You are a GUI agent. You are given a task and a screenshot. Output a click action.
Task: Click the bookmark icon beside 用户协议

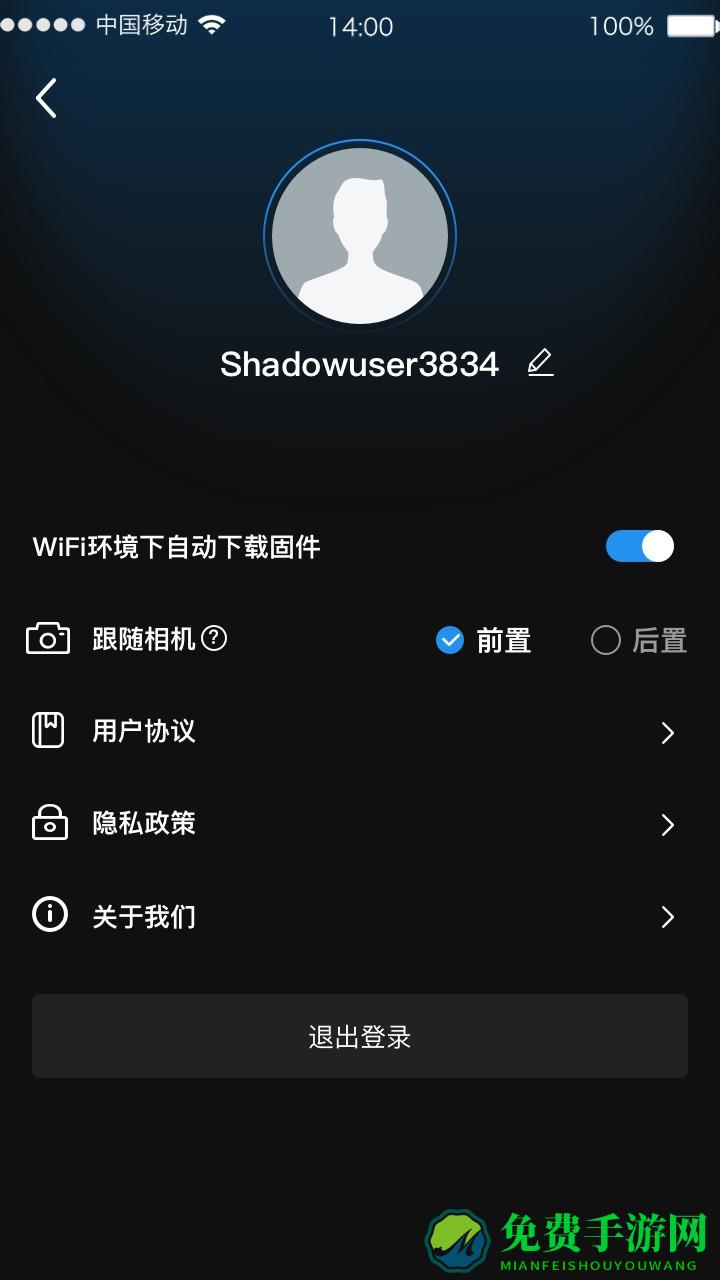pos(48,731)
